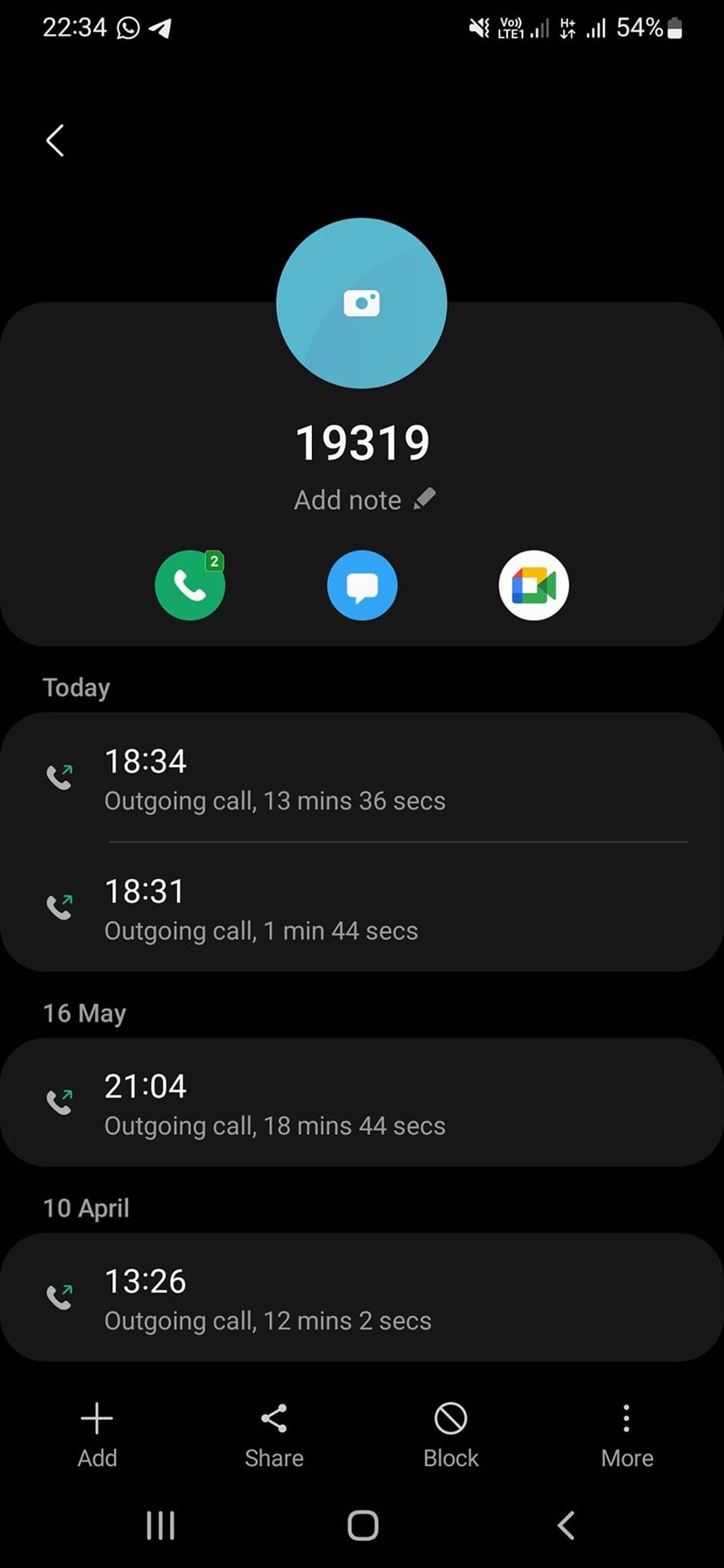Share this number

point(274,1435)
